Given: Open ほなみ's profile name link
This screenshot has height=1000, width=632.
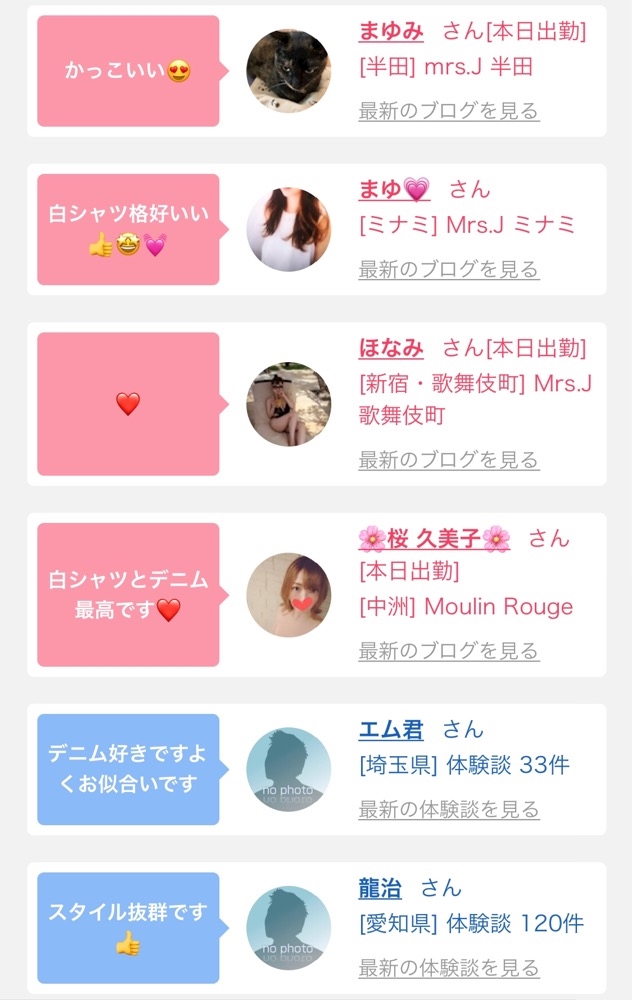Looking at the screenshot, I should point(391,348).
